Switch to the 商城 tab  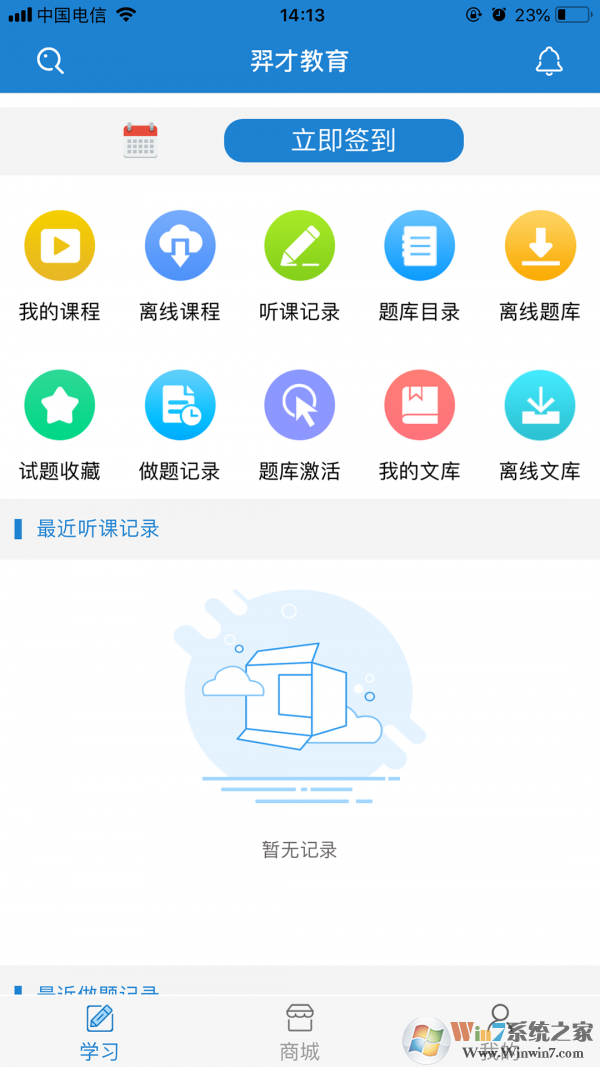(300, 1032)
